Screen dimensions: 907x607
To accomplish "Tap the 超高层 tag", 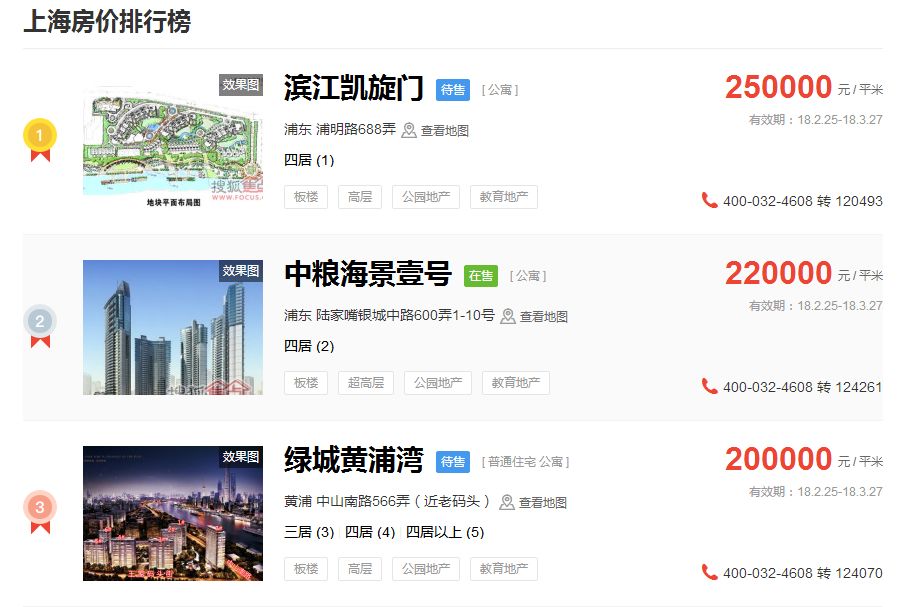I will pos(365,383).
